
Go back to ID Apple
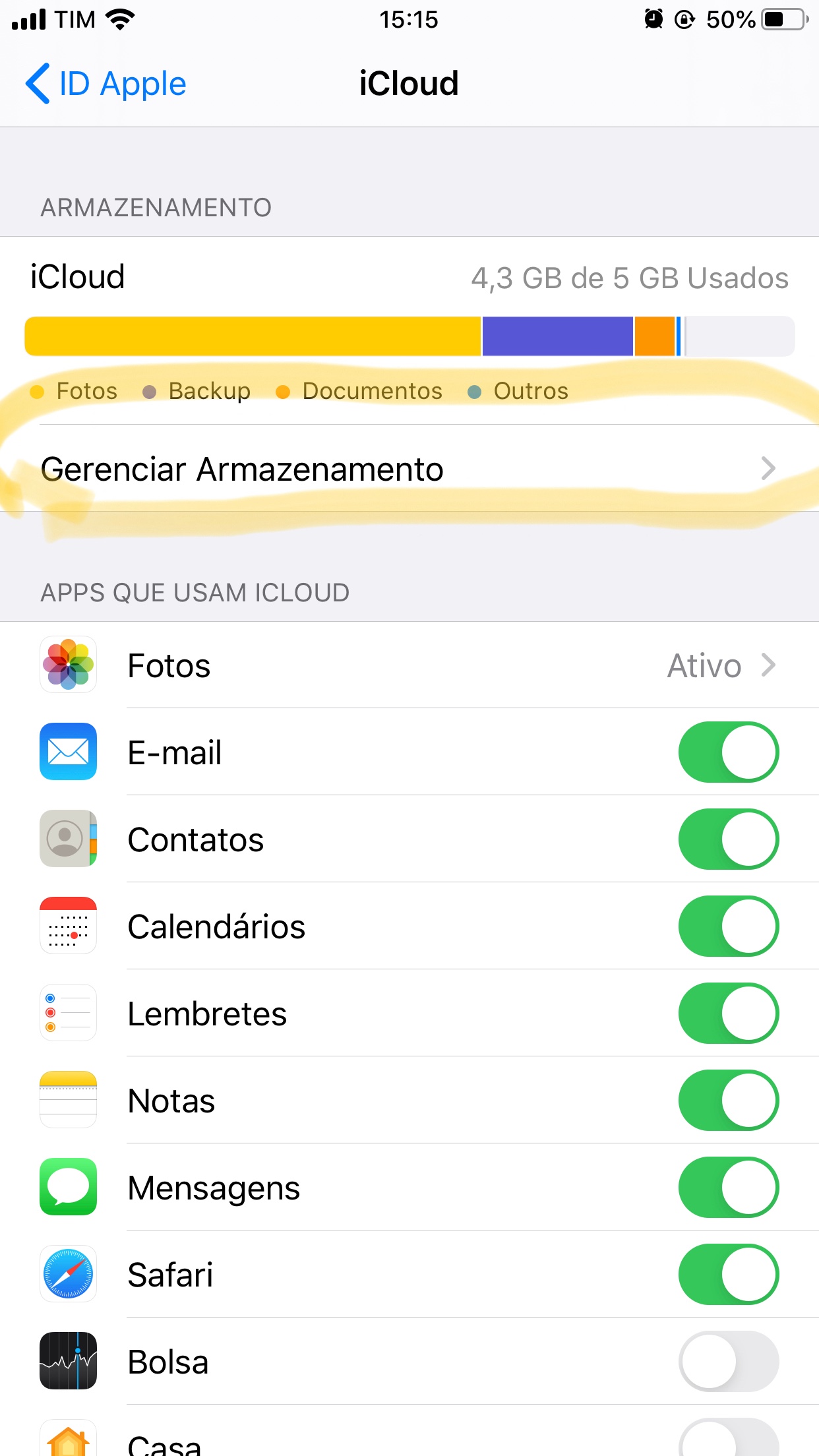[x=106, y=84]
